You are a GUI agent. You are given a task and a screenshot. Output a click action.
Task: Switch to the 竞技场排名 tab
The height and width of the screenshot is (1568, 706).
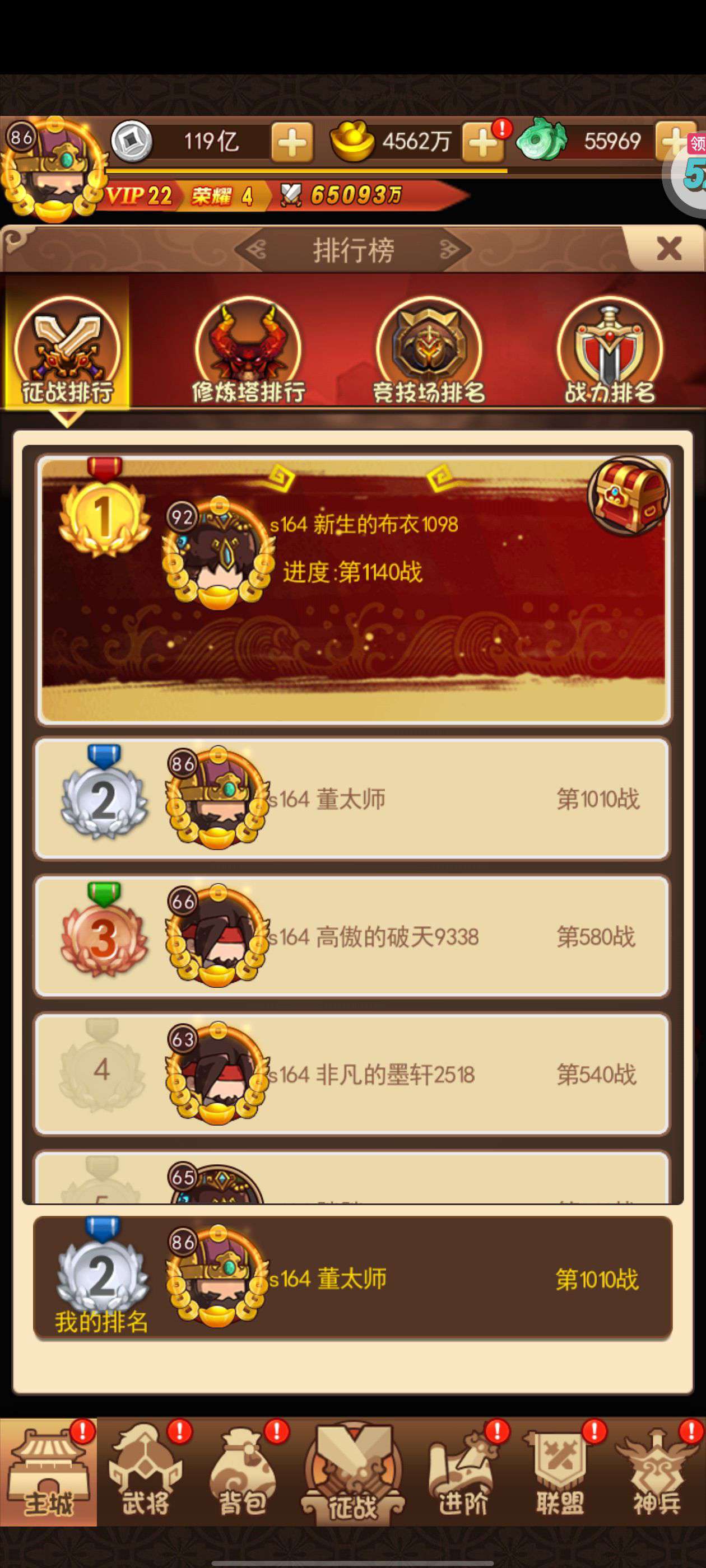point(429,351)
